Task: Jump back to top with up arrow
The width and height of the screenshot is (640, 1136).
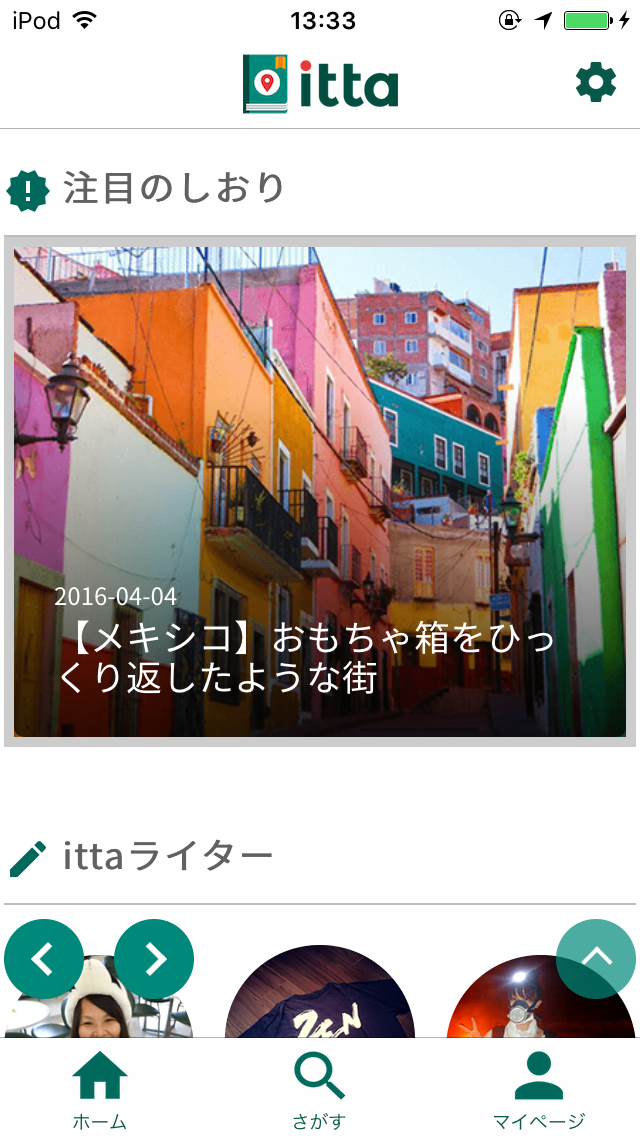Action: pos(596,958)
